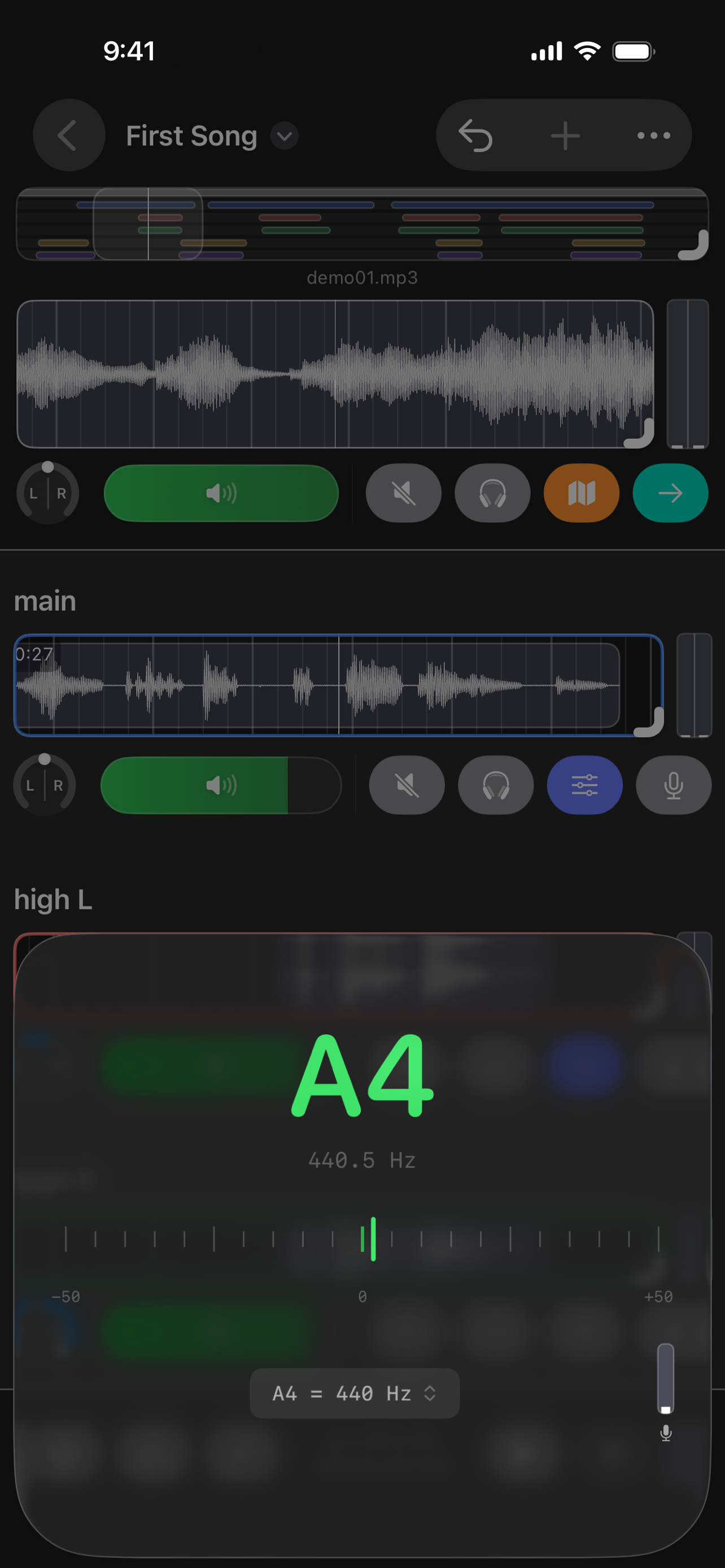Mute the demo01 track

[x=403, y=493]
